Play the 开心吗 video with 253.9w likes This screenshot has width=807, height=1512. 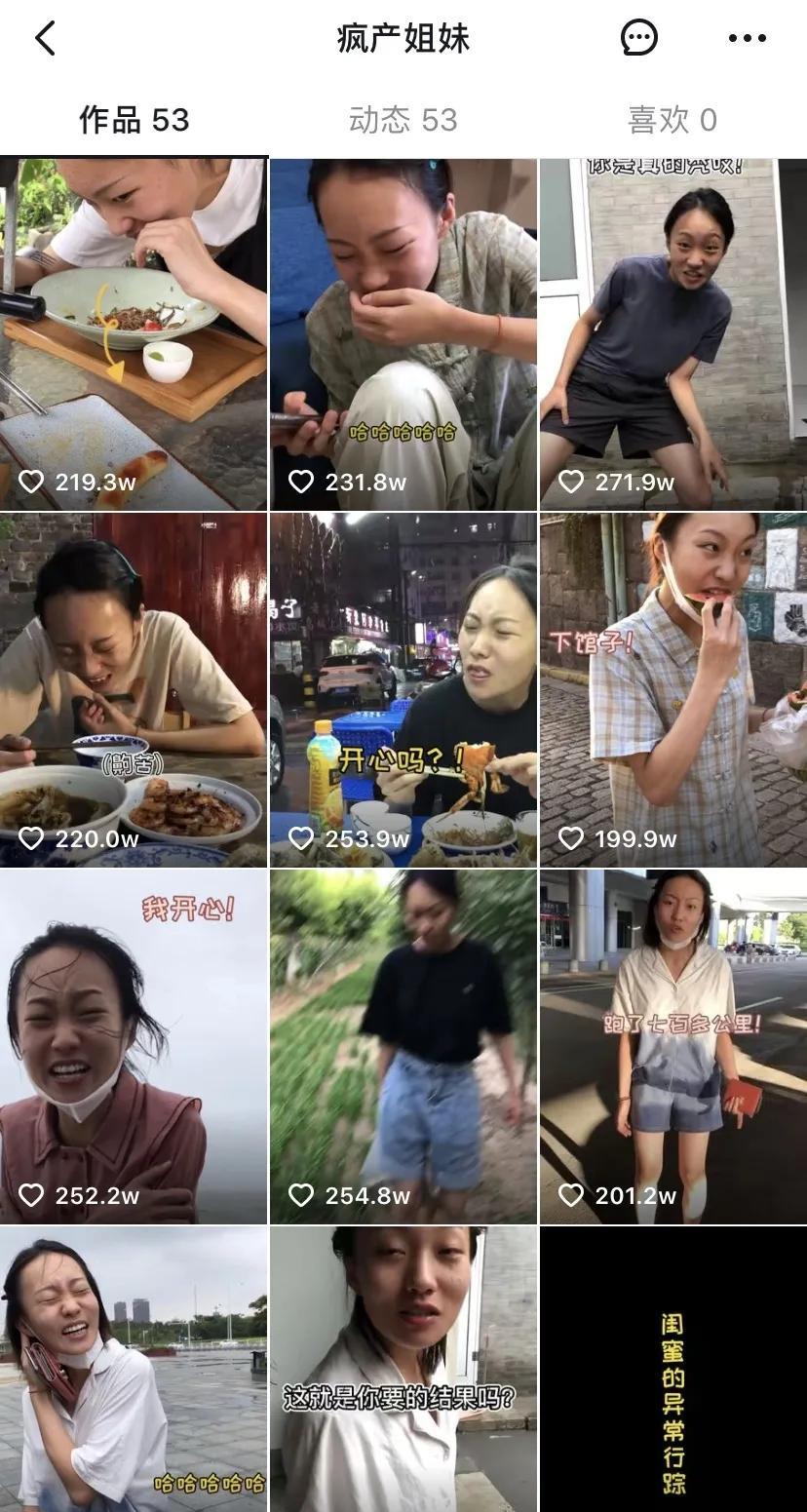click(x=403, y=689)
